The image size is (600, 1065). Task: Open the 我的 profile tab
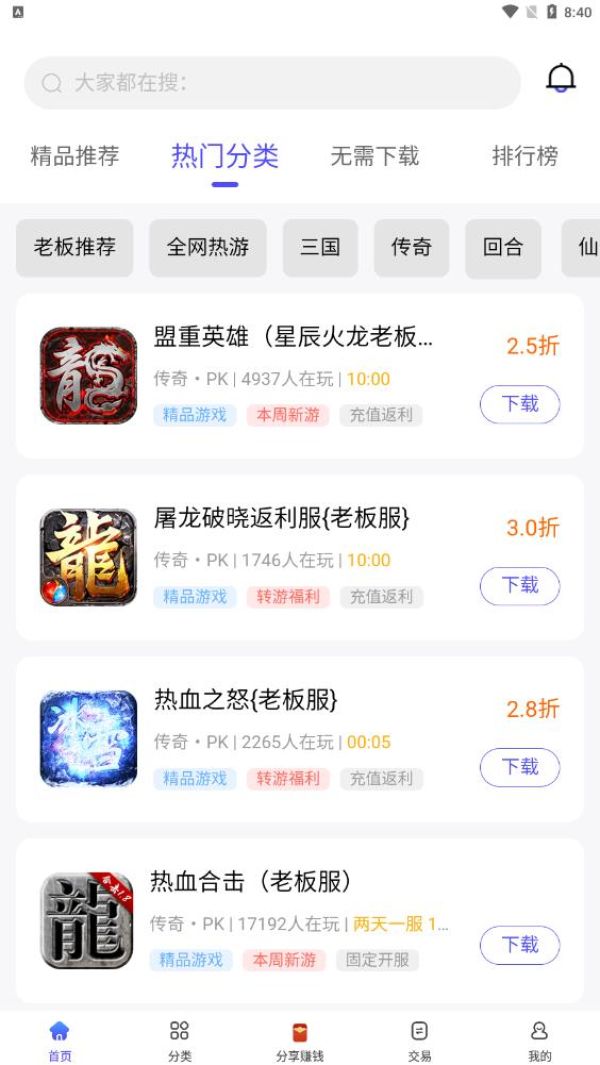[540, 1040]
